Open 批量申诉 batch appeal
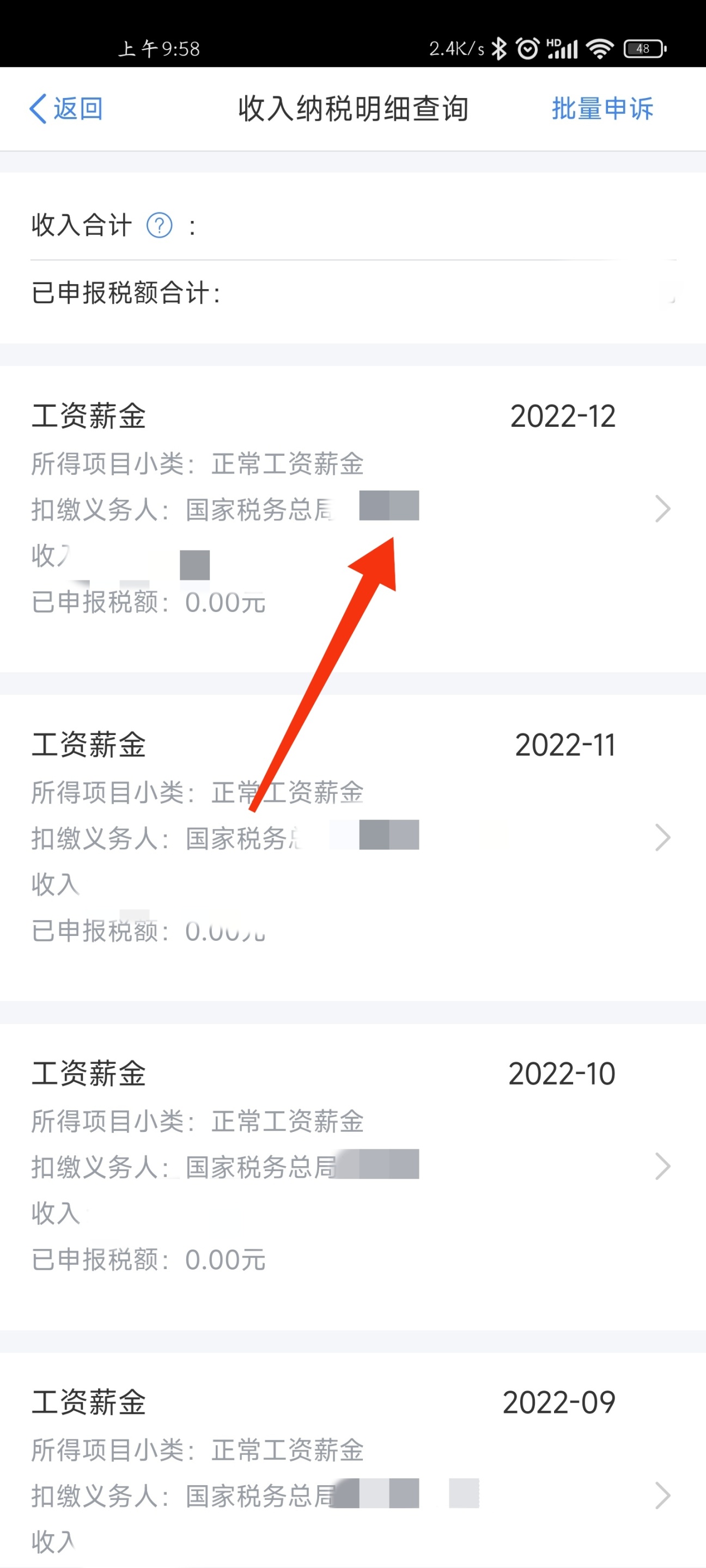The width and height of the screenshot is (706, 1568). coord(602,108)
